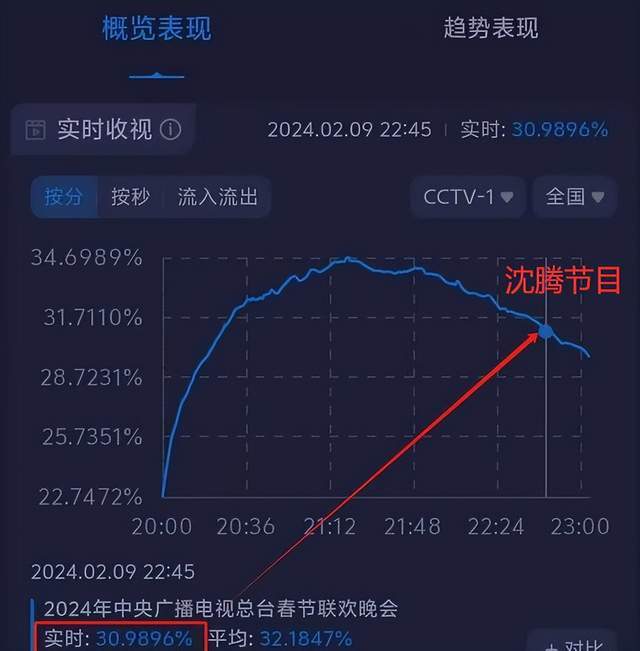
Task: Open the CCTV-1 channel dropdown
Action: pyautogui.click(x=468, y=197)
